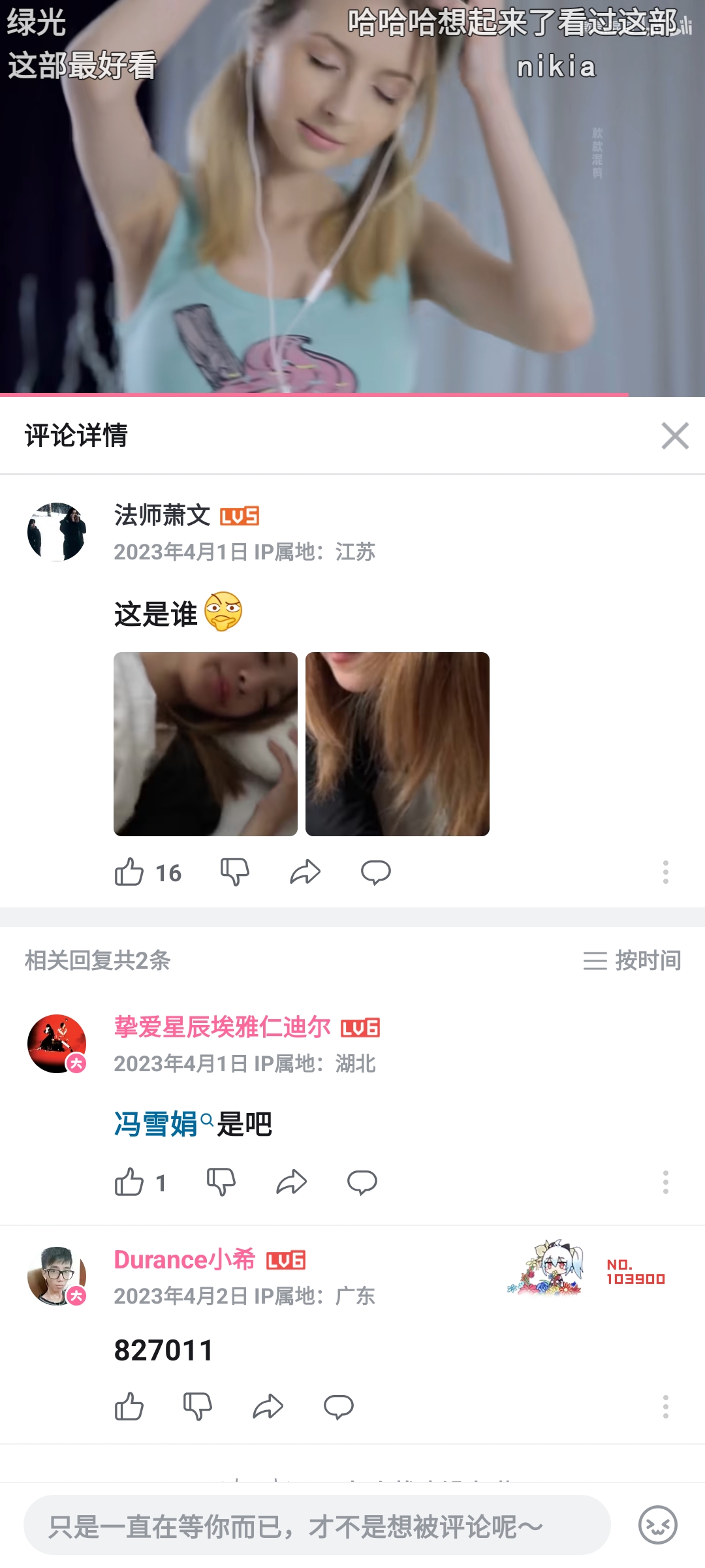Screen dimensions: 705x1568
Task: Share 挚爱星辰埃雅仁迪尔's reply
Action: (291, 1182)
